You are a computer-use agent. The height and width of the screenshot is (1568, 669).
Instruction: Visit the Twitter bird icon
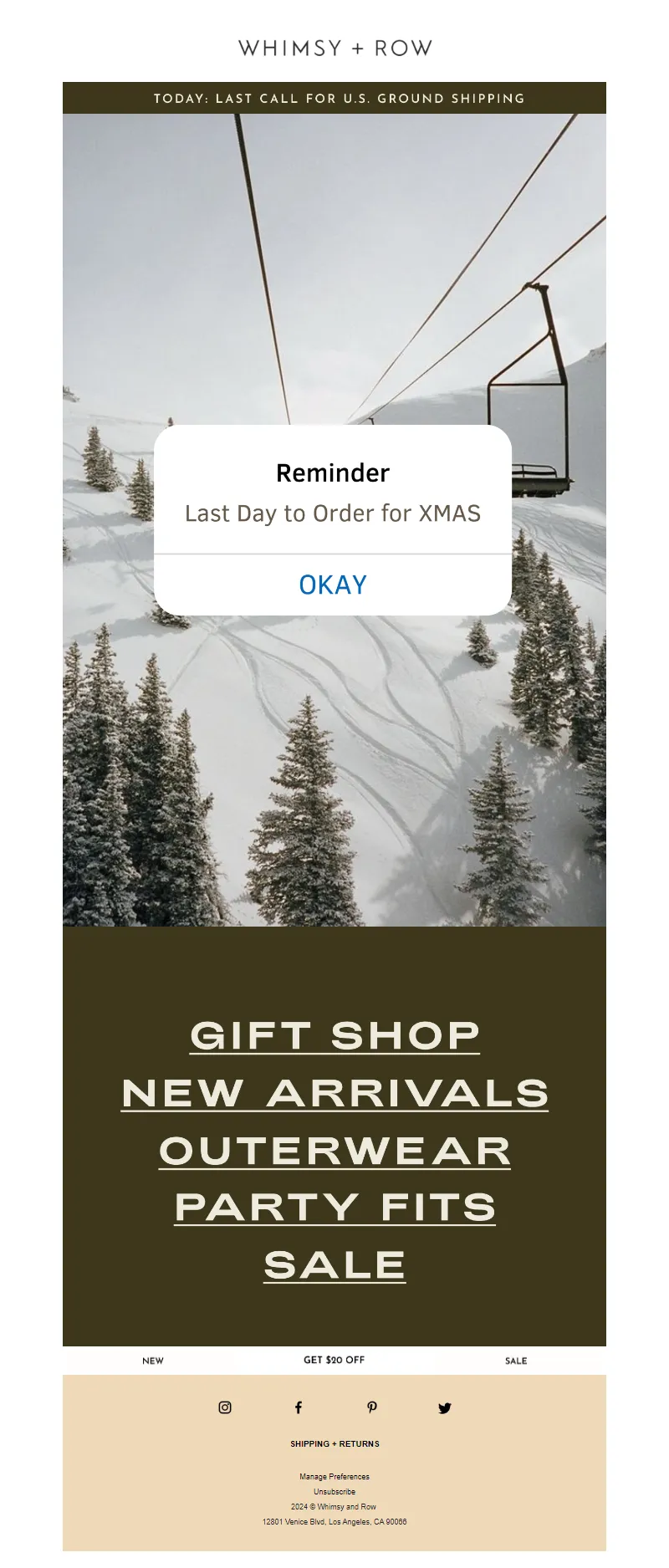(x=445, y=1408)
